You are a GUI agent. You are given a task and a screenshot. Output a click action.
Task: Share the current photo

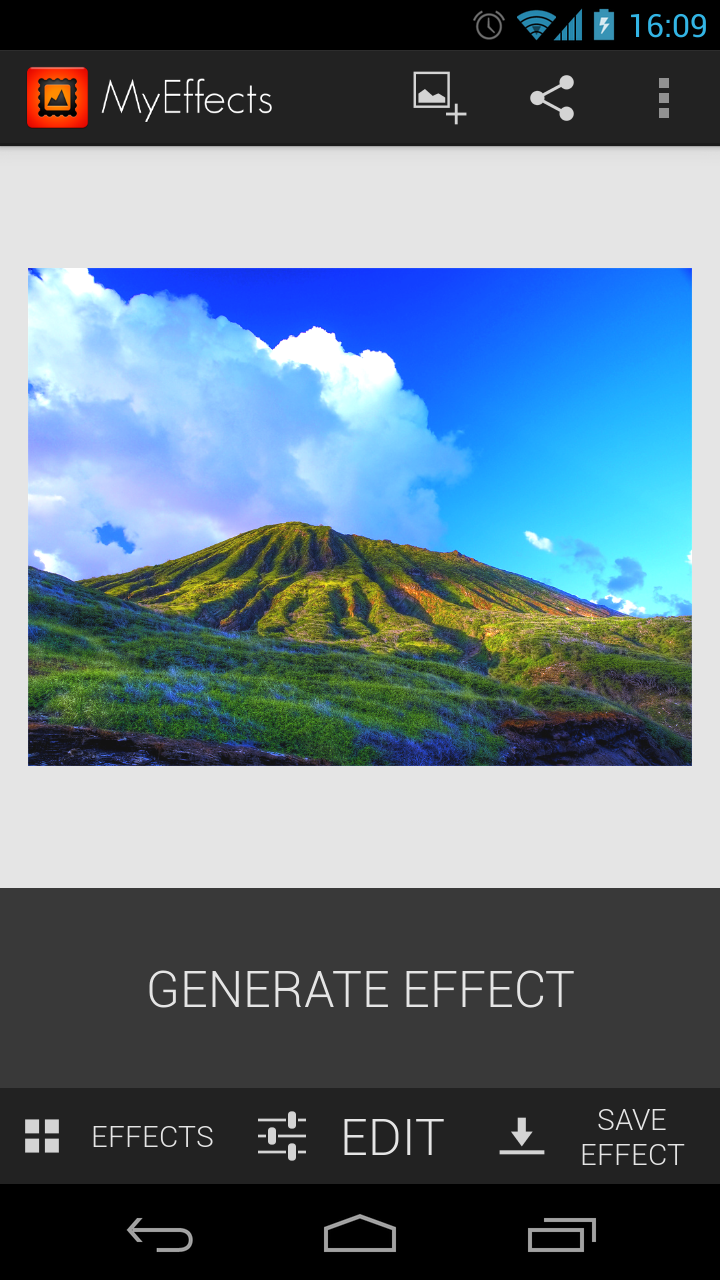(x=552, y=98)
